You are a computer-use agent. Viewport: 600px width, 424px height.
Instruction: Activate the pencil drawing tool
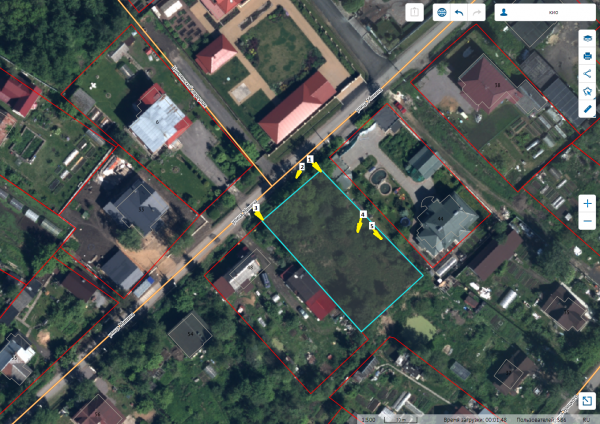tap(588, 107)
